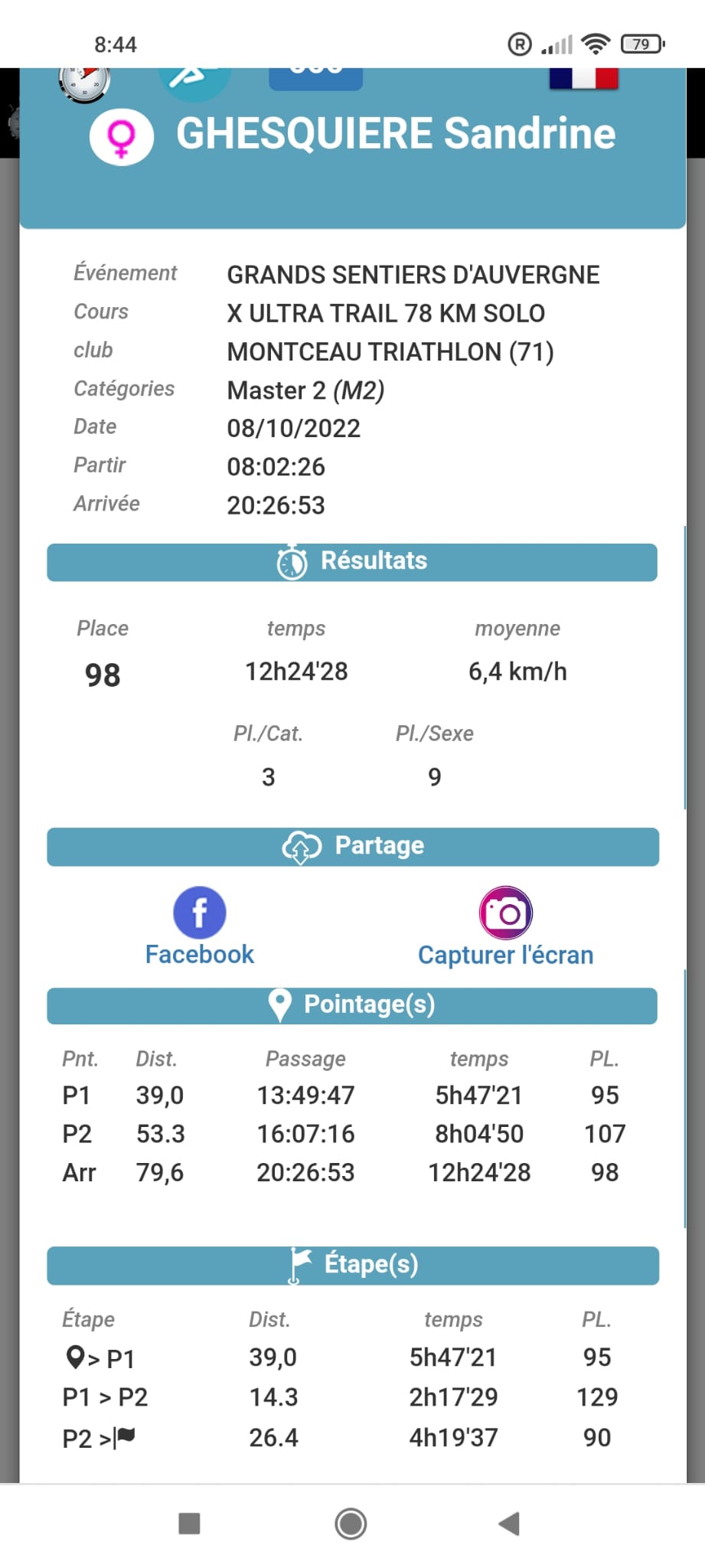Share the result on Facebook
Image resolution: width=705 pixels, height=1568 pixels.
[200, 927]
